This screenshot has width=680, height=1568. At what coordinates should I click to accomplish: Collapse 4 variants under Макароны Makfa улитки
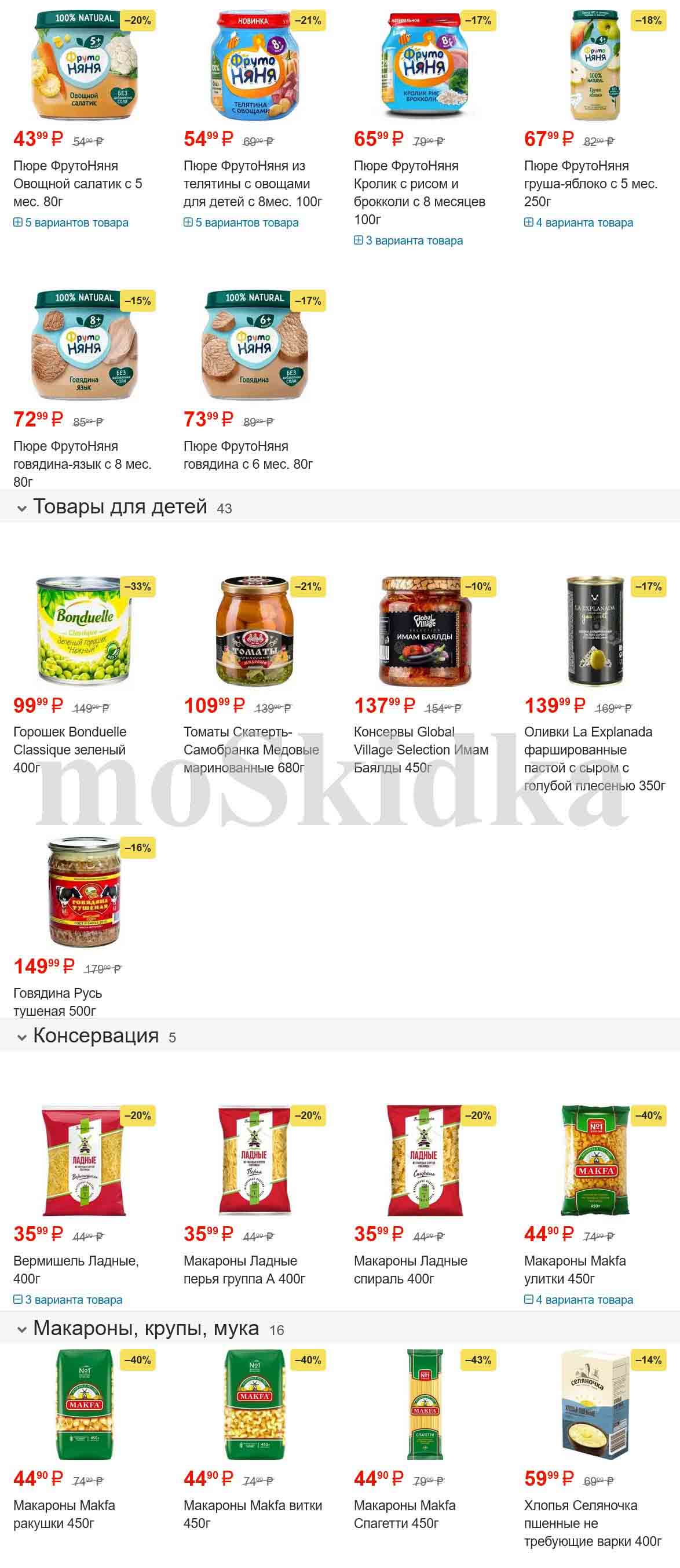(x=579, y=1300)
